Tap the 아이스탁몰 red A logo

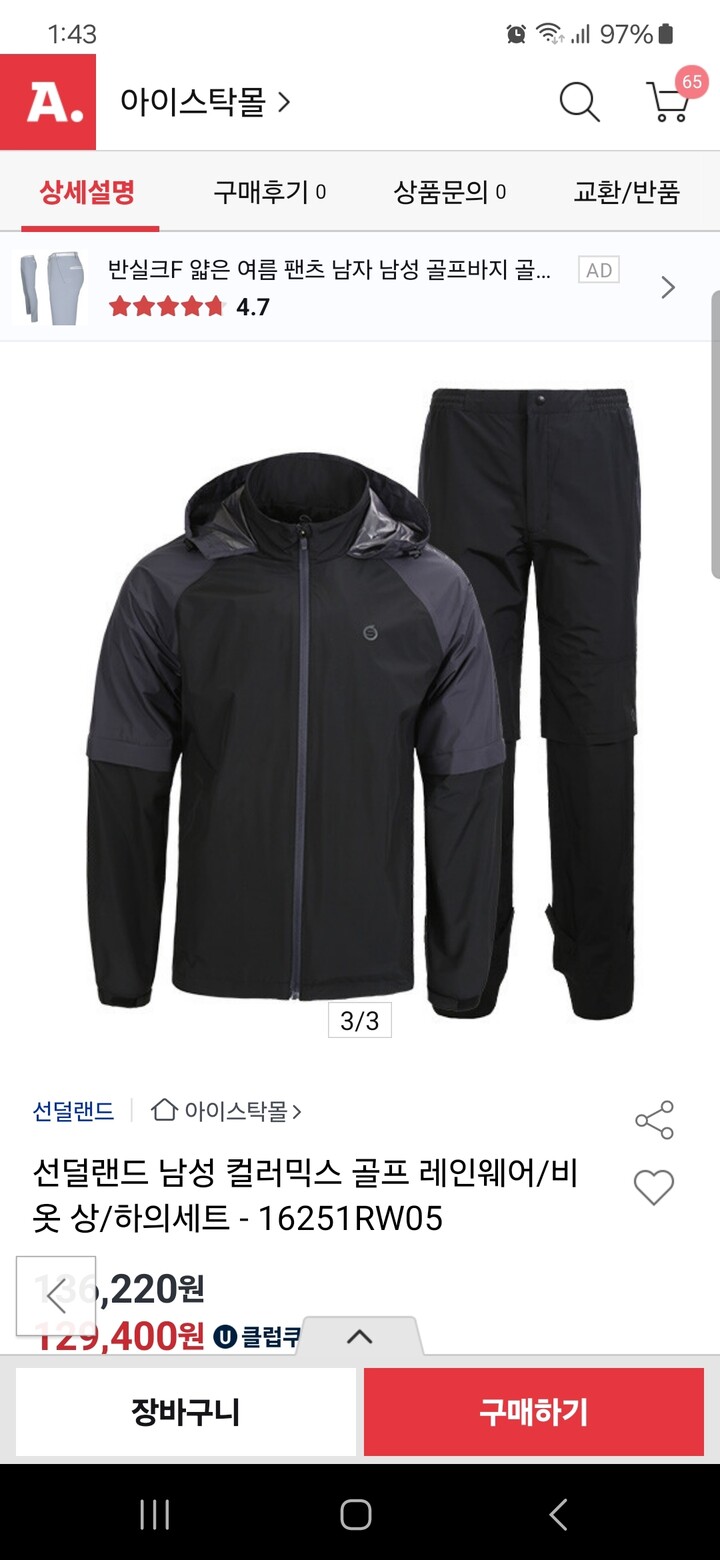[x=47, y=103]
